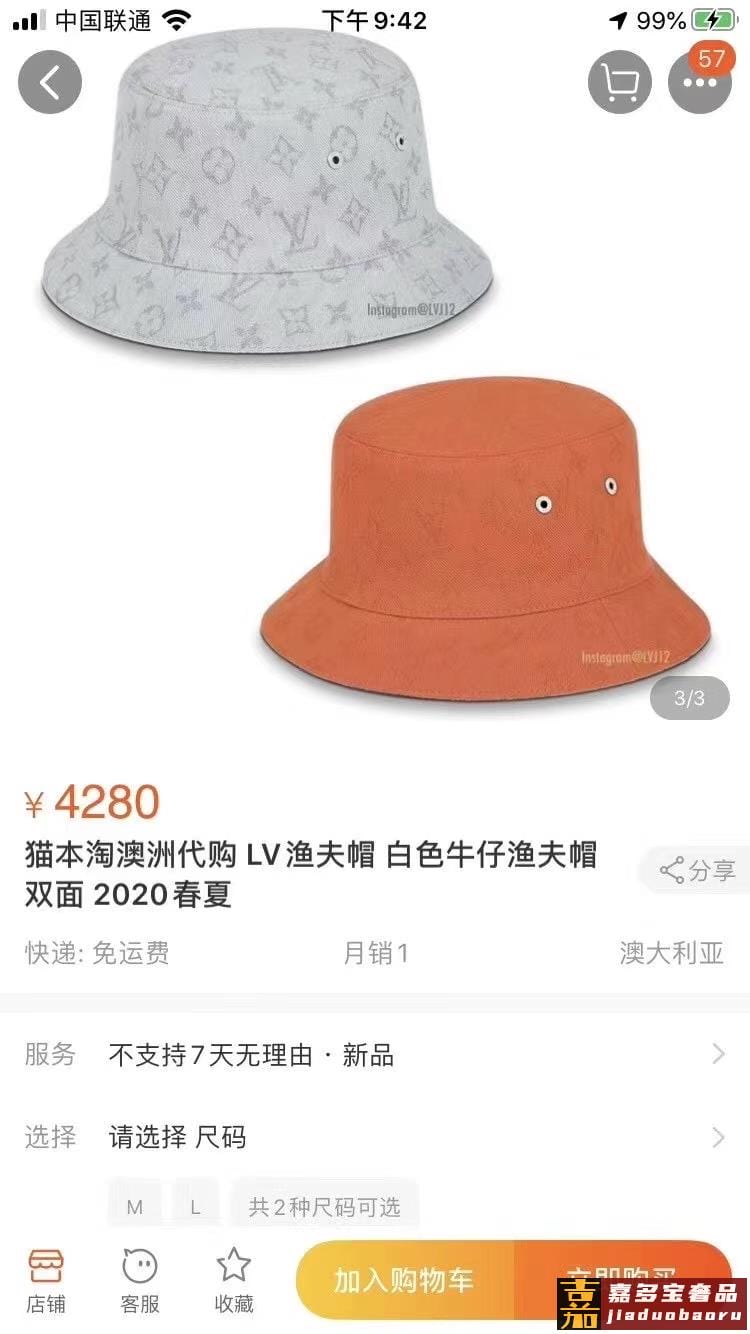Select size M
750x1334 pixels.
point(135,1207)
